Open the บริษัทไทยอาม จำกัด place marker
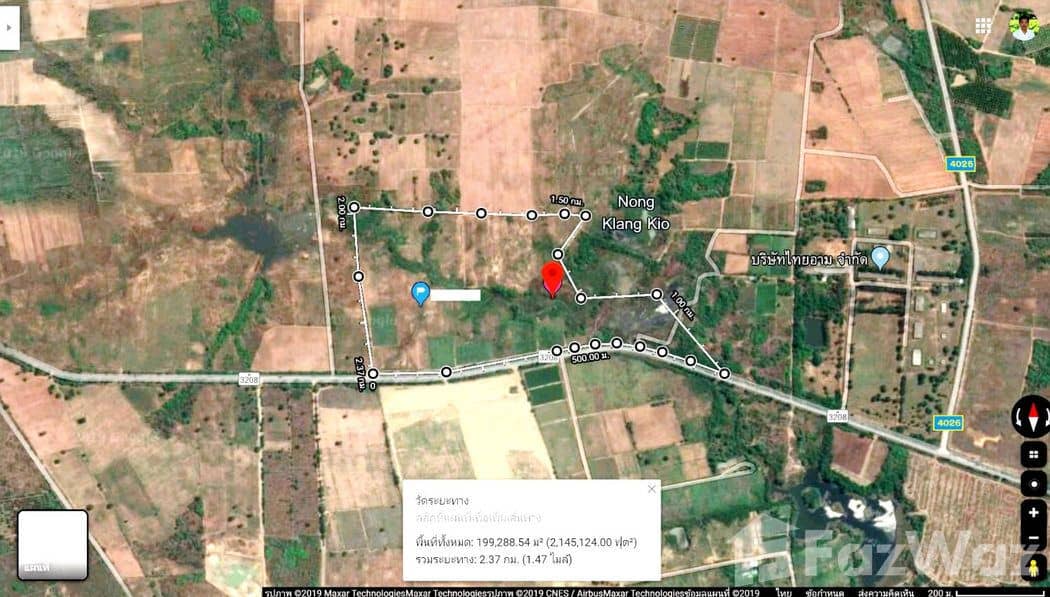Image resolution: width=1050 pixels, height=597 pixels. (x=880, y=257)
